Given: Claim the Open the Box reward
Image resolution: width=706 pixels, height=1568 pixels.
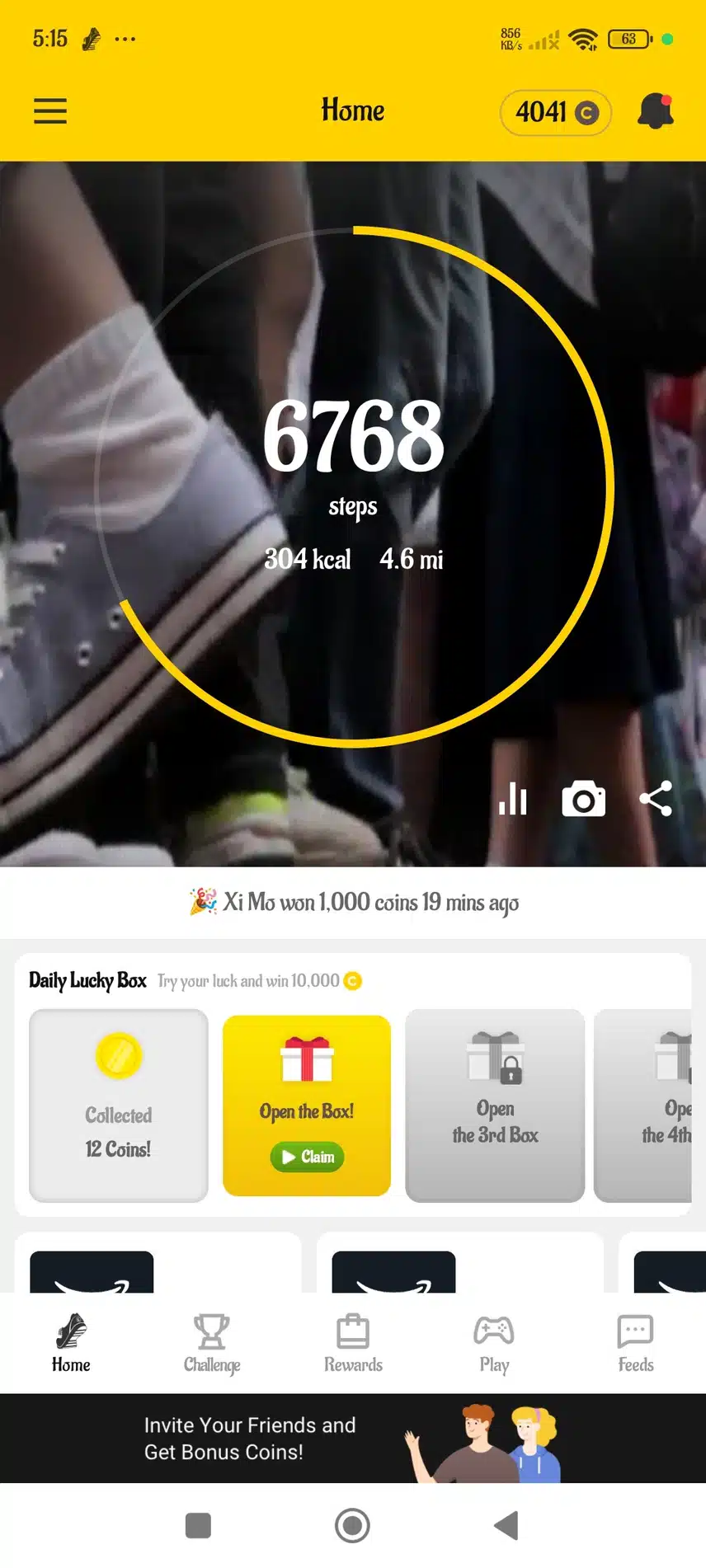Looking at the screenshot, I should 307,1157.
